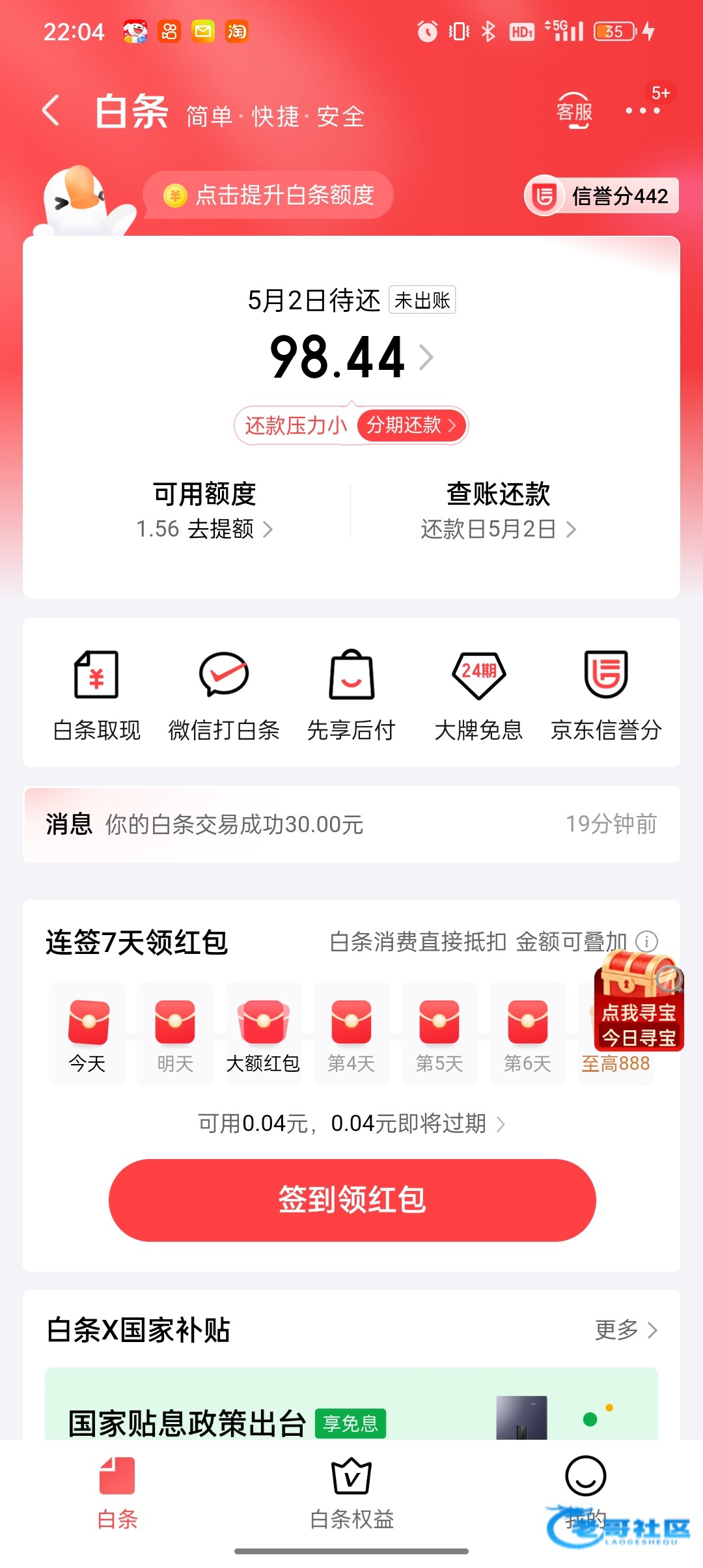703x1568 pixels.
Task: Open 大牌免息 24期 shortcut
Action: [x=478, y=695]
